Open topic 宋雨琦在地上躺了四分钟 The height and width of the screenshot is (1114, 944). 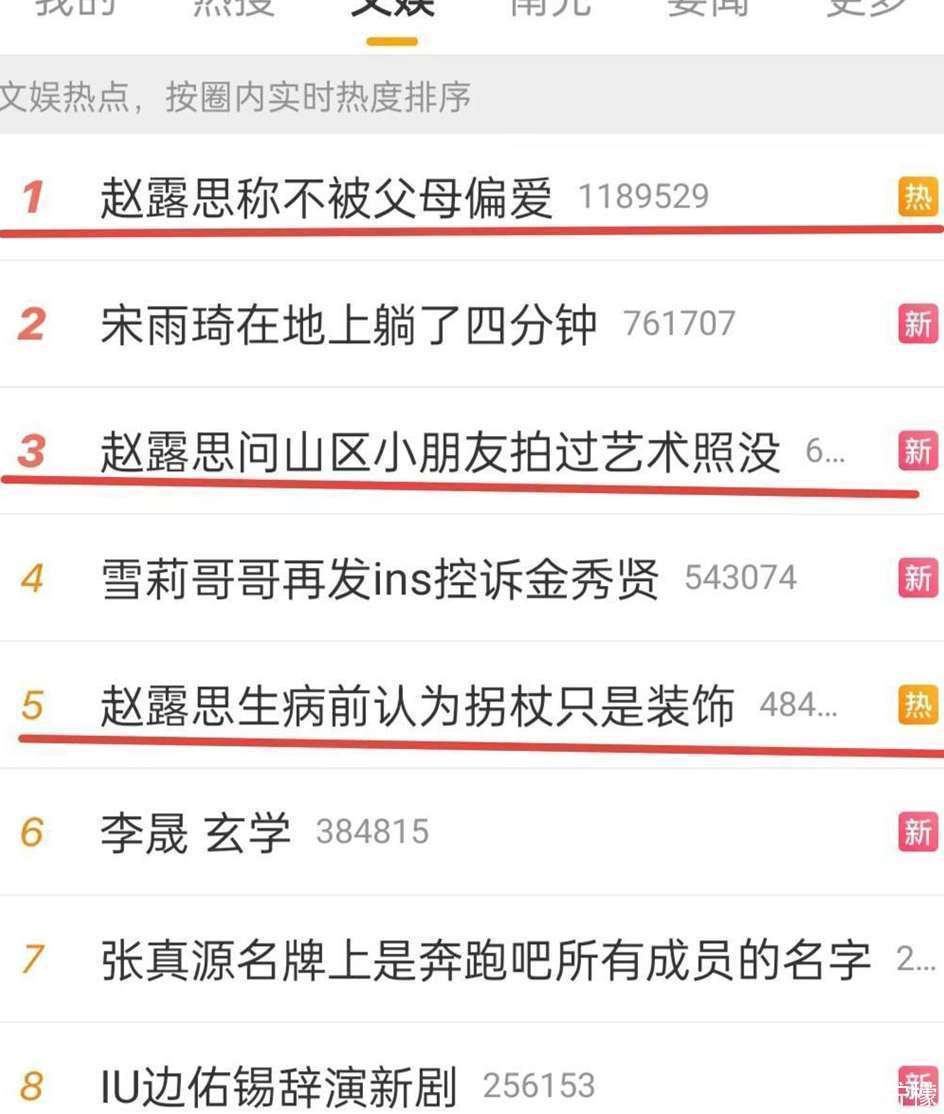(x=348, y=325)
